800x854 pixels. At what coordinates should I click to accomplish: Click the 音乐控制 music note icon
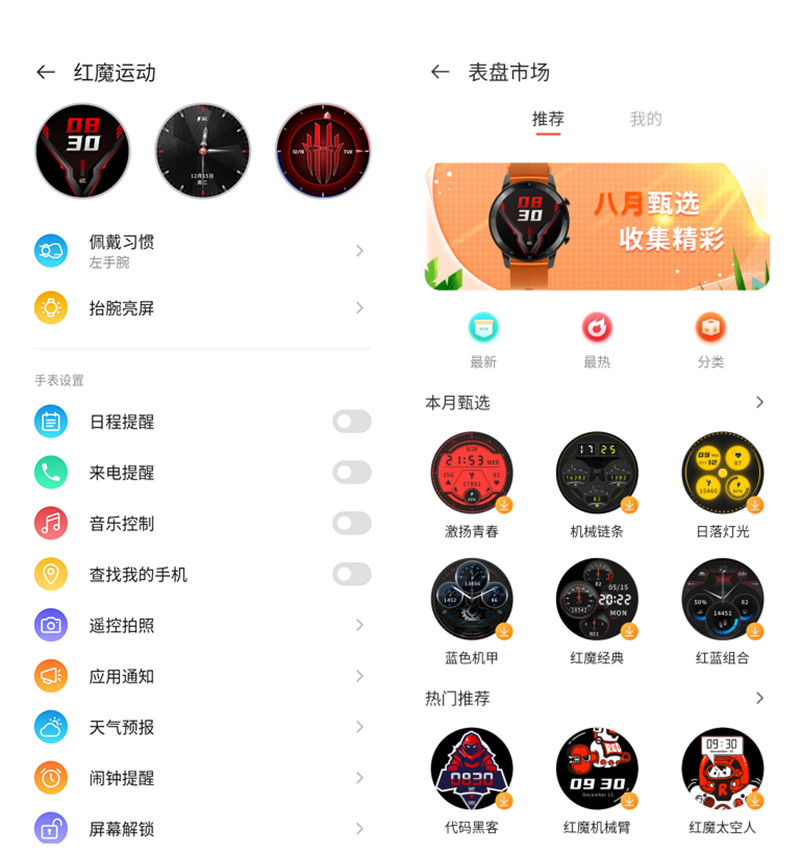[50, 523]
